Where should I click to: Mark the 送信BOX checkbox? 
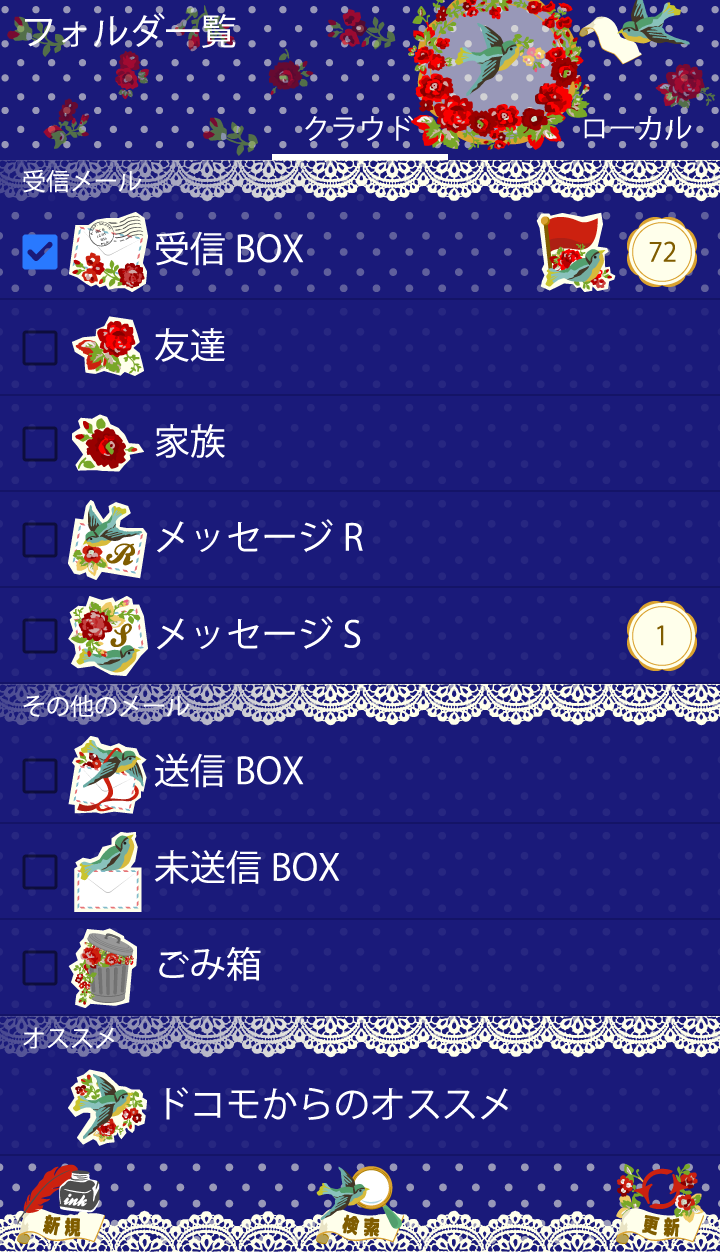[x=40, y=775]
